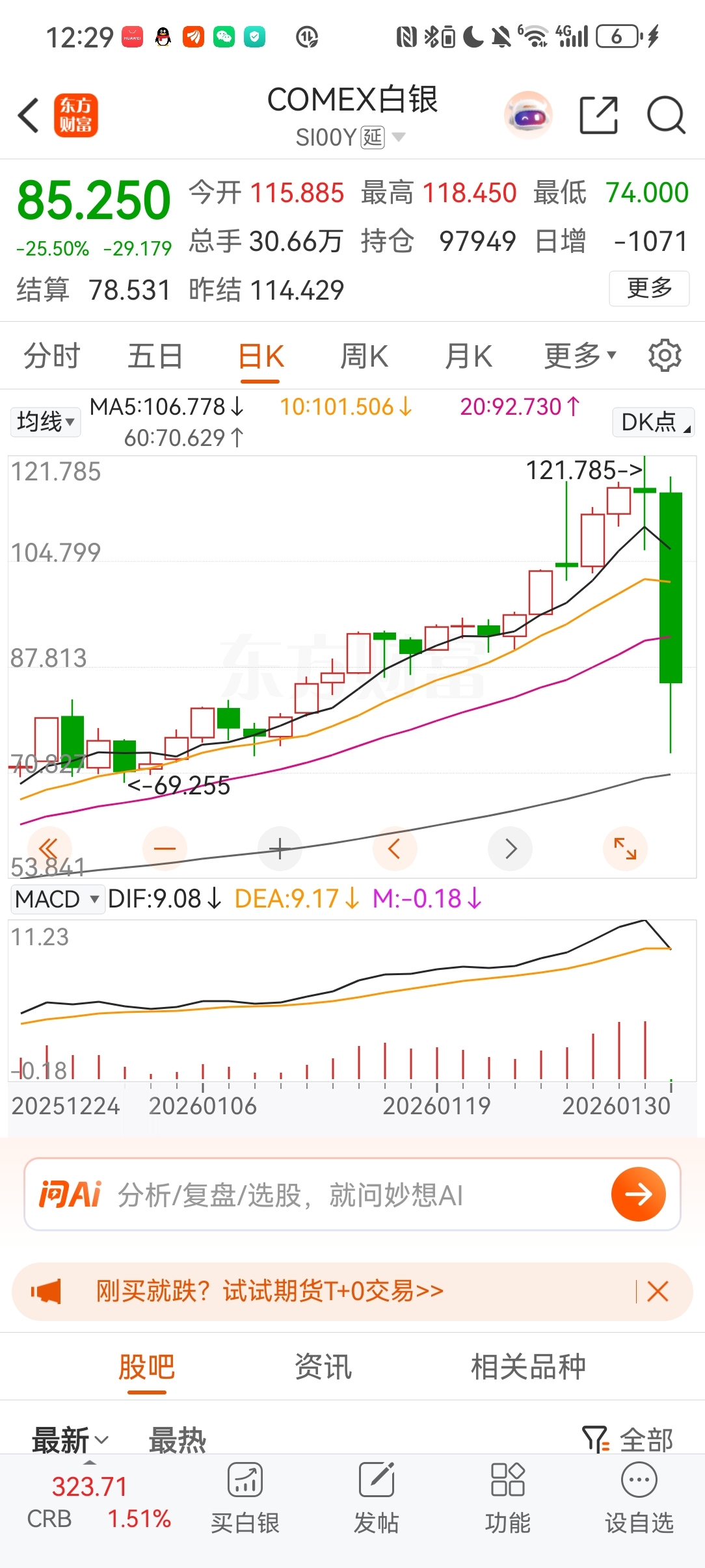The image size is (705, 1568).
Task: Switch to the 周K chart tab
Action: 364,356
